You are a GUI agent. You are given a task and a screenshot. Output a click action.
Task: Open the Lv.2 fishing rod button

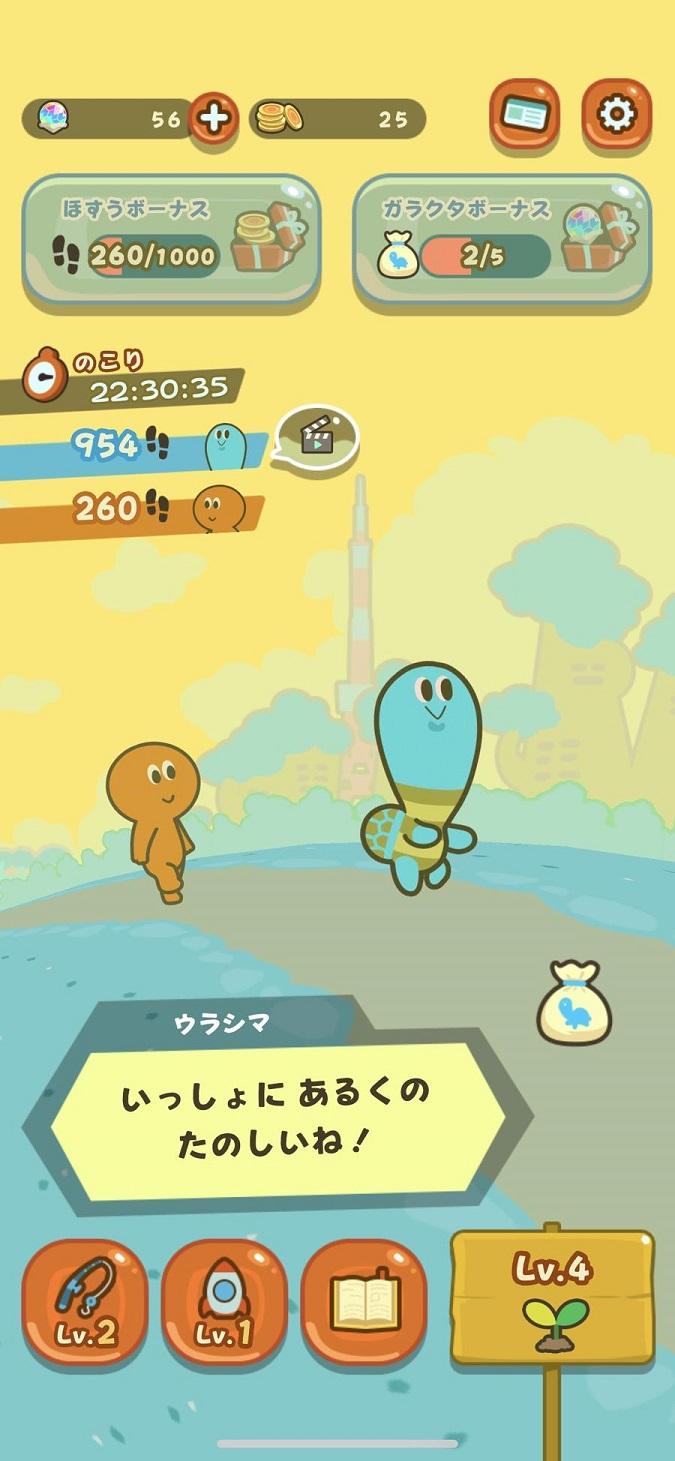coord(85,1302)
